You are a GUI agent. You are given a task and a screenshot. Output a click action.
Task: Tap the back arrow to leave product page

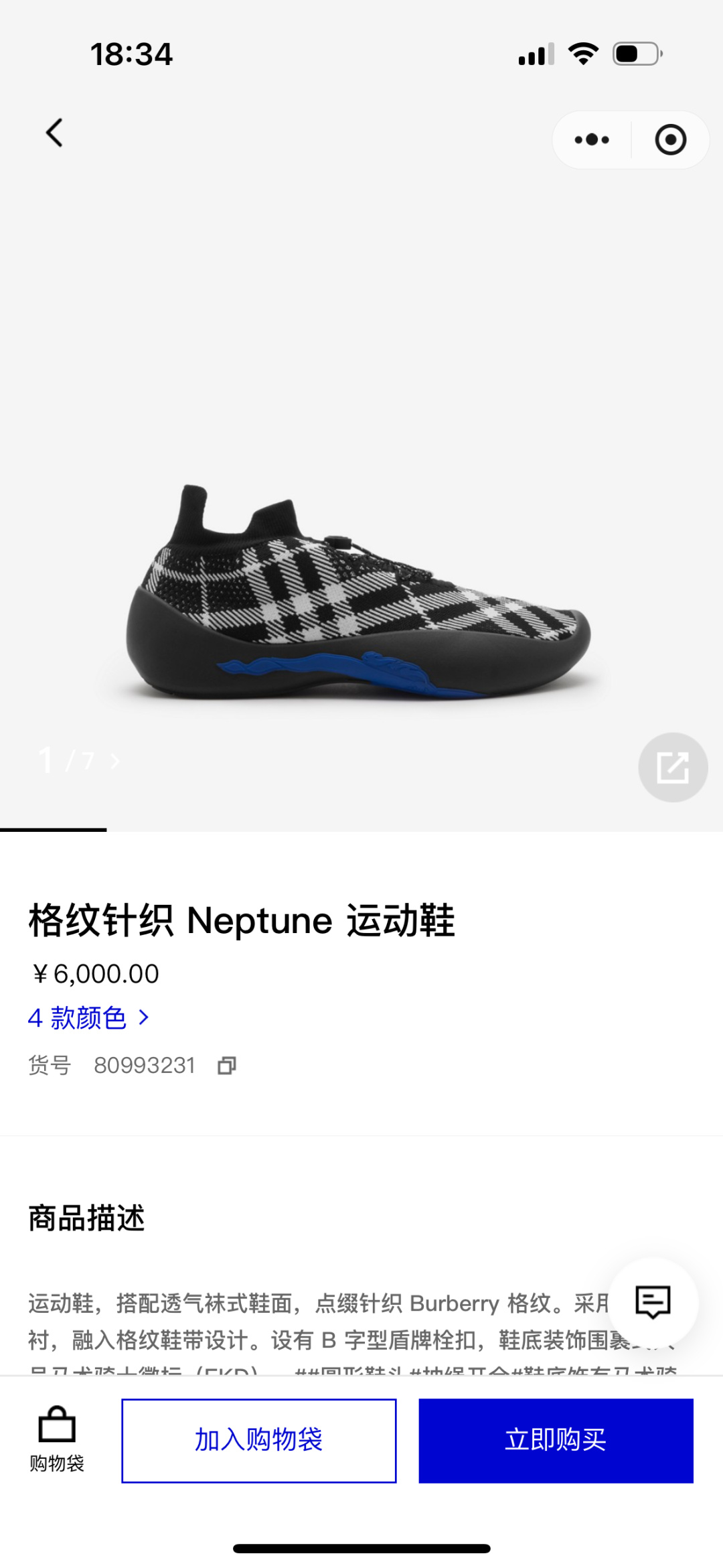click(x=54, y=133)
